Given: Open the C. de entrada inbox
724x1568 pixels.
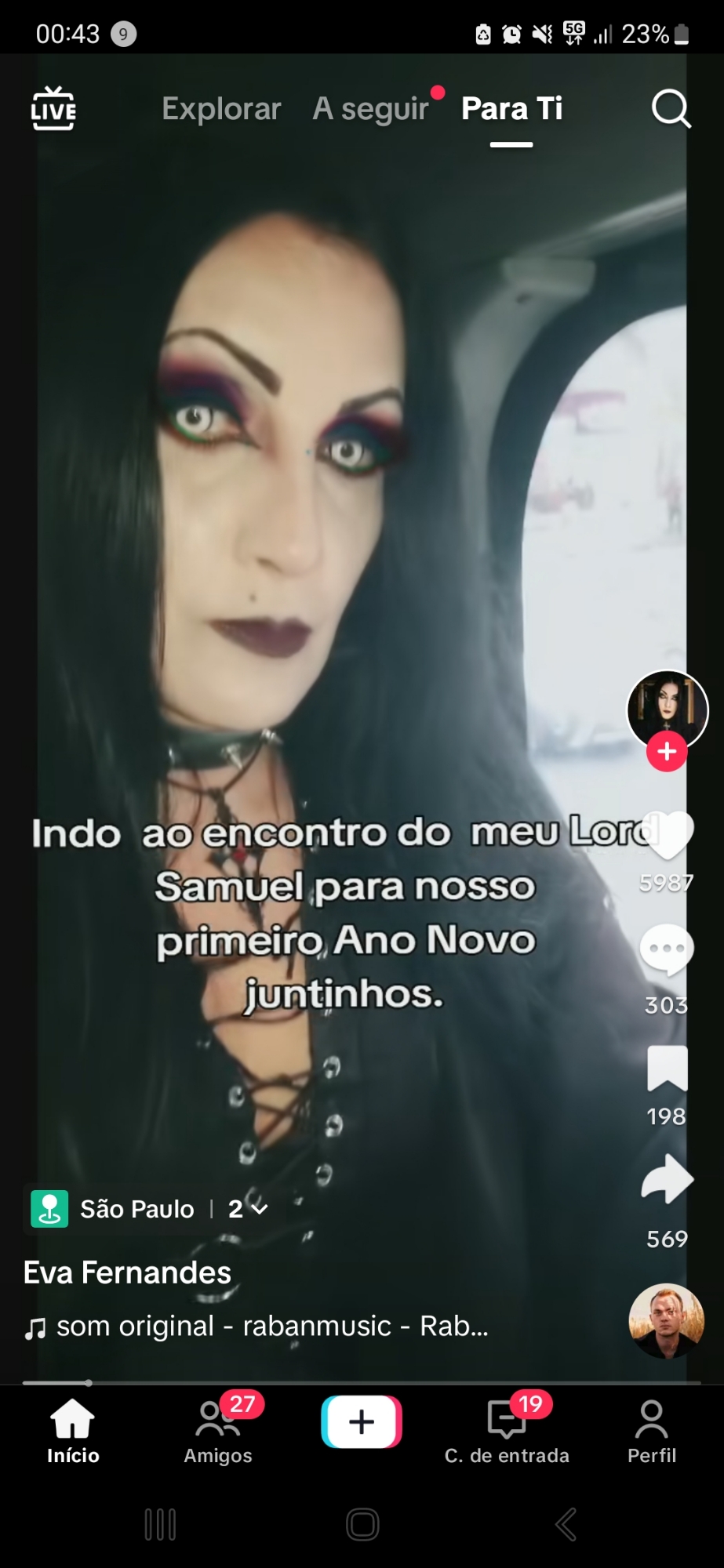Looking at the screenshot, I should [507, 1432].
